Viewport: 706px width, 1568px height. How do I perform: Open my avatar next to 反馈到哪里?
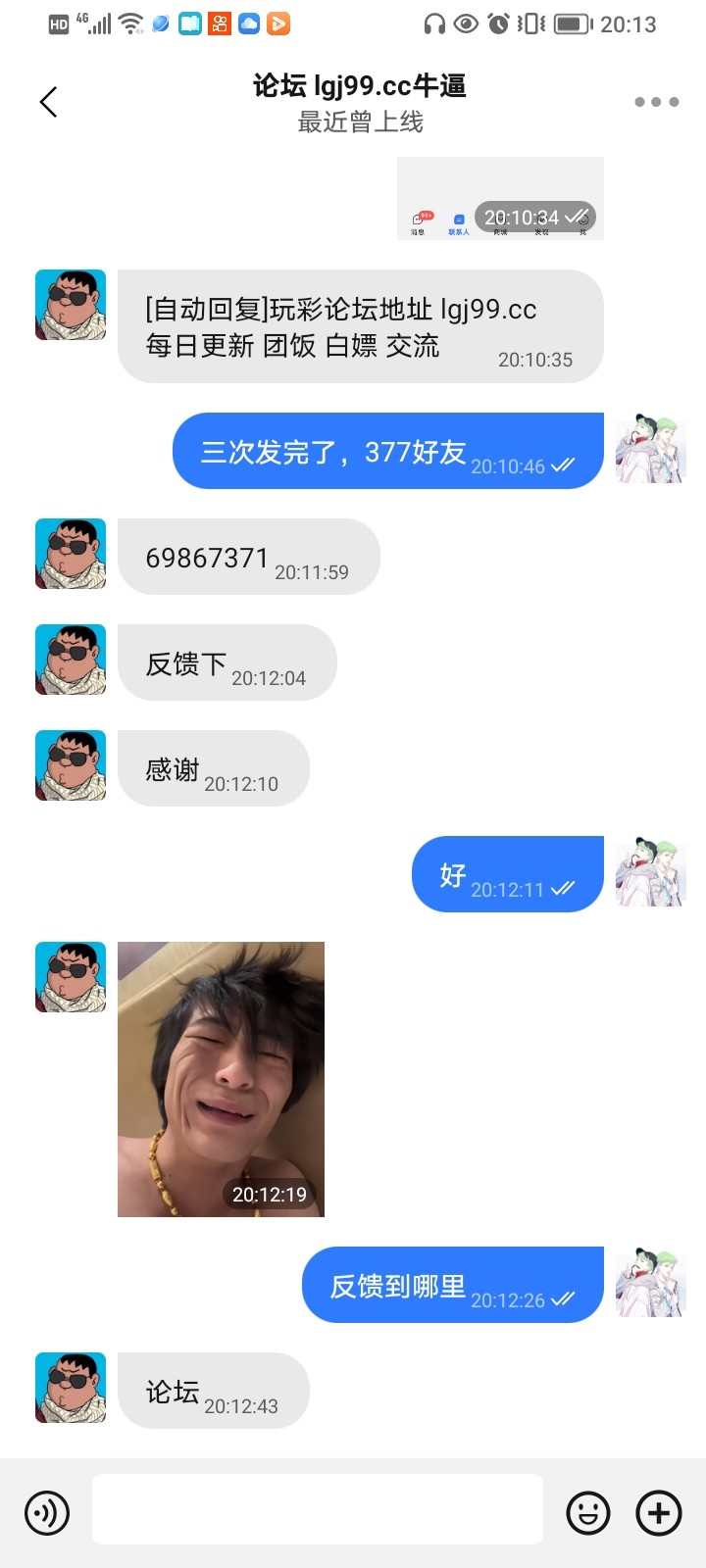(x=650, y=1282)
